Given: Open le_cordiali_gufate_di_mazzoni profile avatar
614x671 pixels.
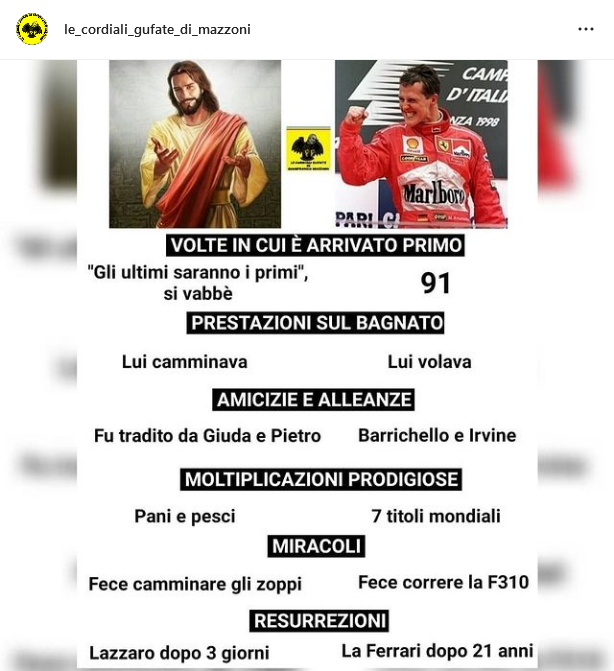Looking at the screenshot, I should click(x=32, y=29).
